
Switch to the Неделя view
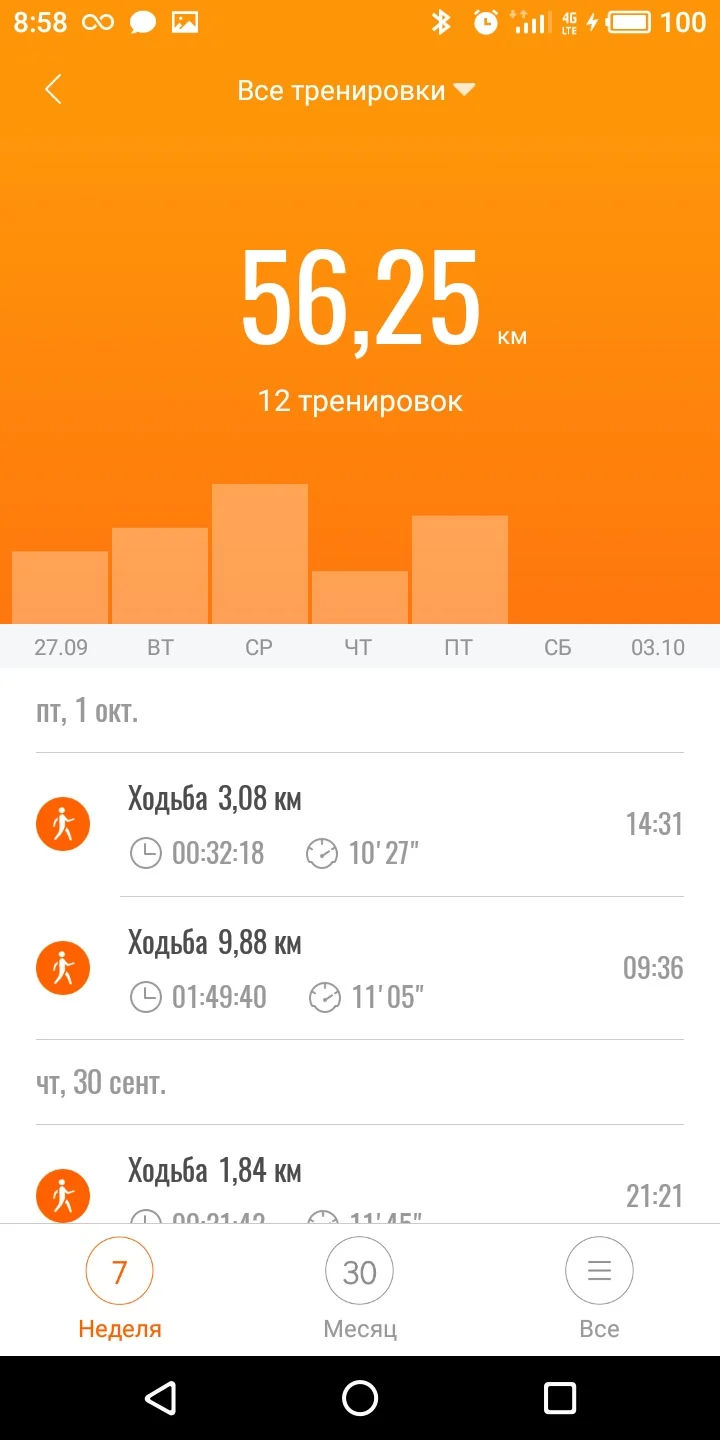[x=120, y=1288]
